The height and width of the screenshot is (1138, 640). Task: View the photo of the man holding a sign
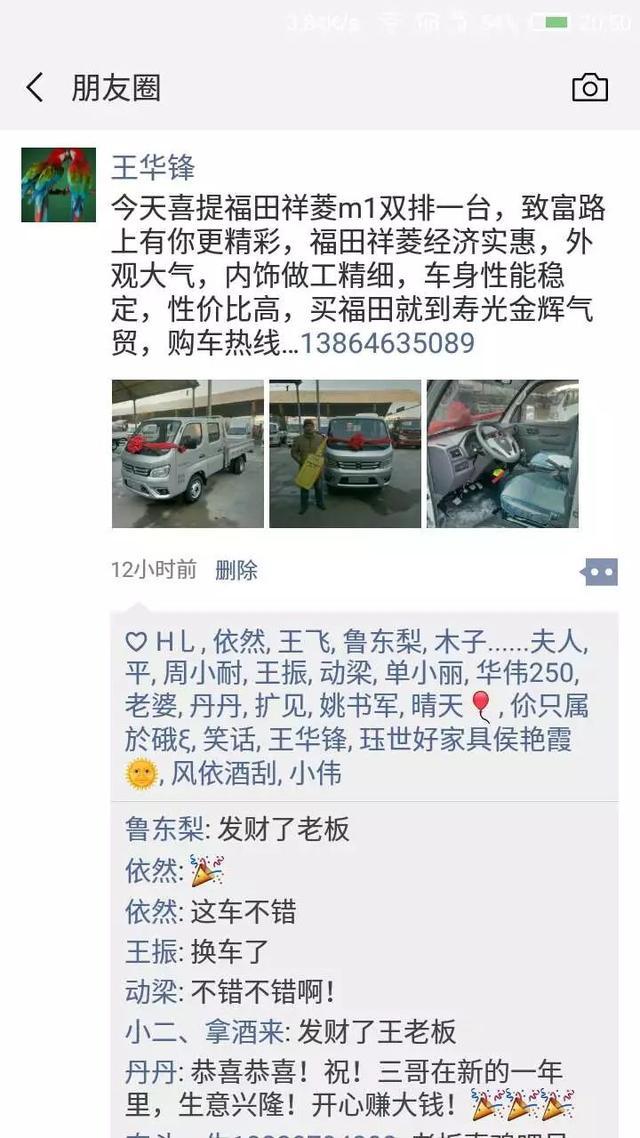(344, 453)
